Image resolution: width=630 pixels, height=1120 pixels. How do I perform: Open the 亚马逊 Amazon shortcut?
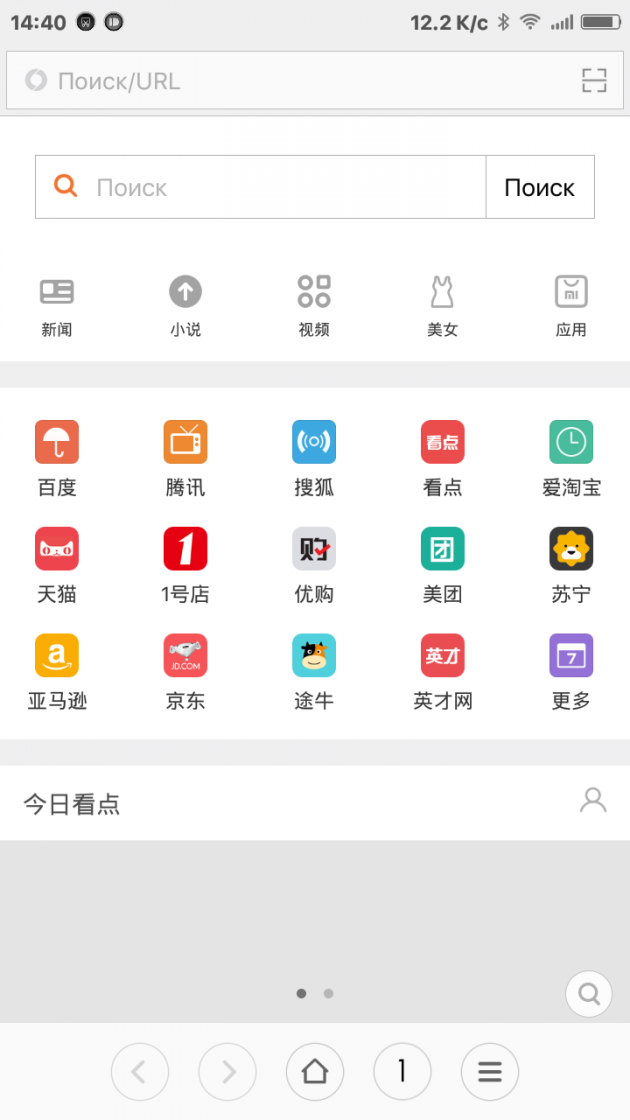pos(56,672)
